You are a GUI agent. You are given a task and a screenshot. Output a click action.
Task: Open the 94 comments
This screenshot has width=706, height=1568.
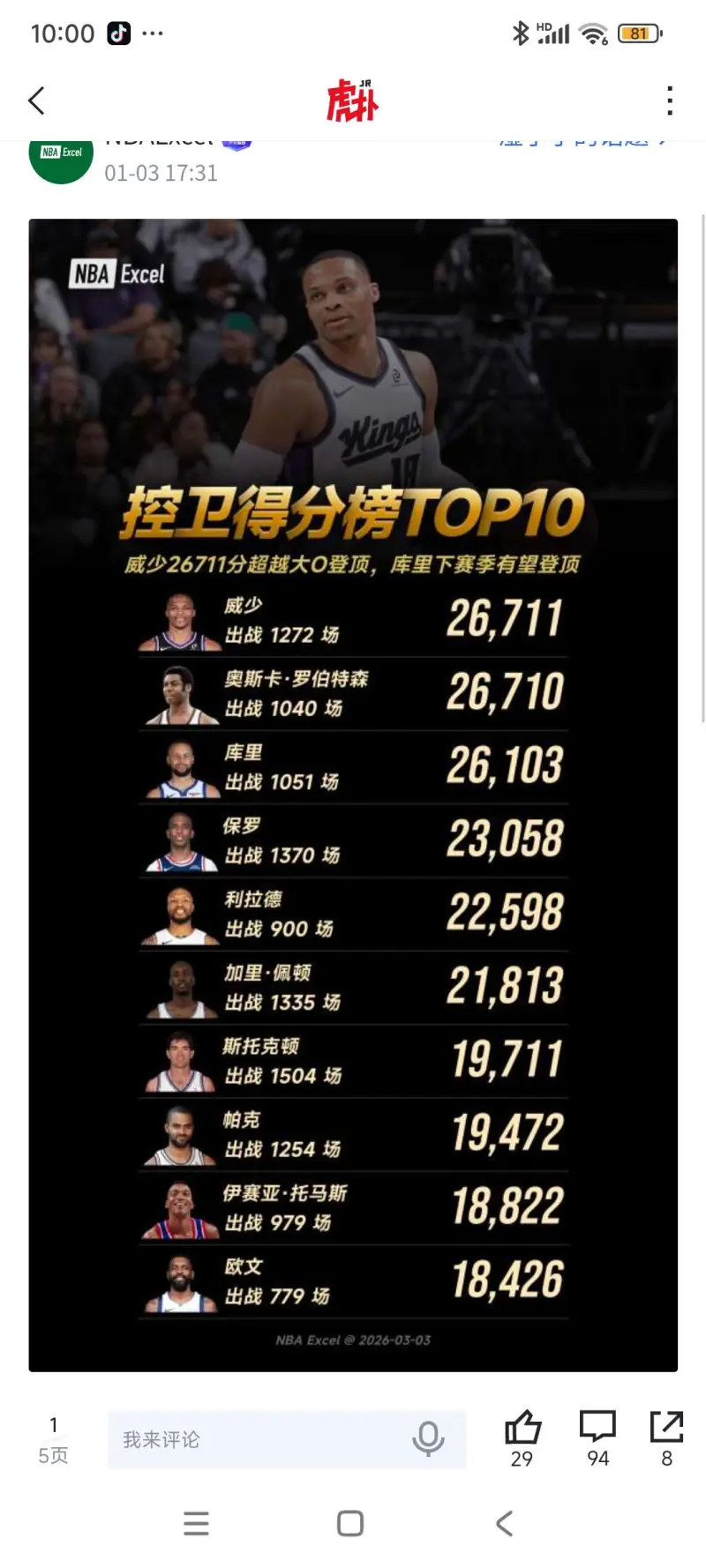click(597, 1428)
